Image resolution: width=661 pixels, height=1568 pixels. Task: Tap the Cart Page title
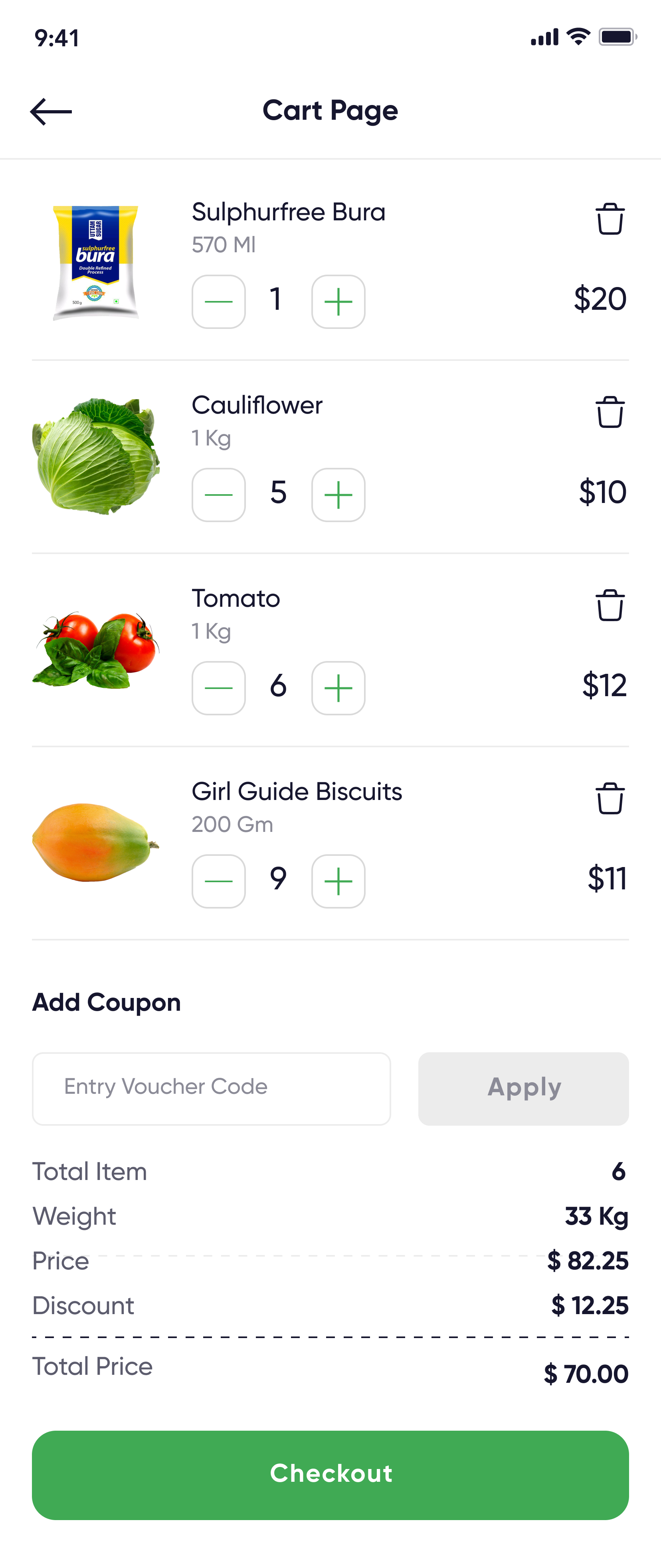point(330,111)
